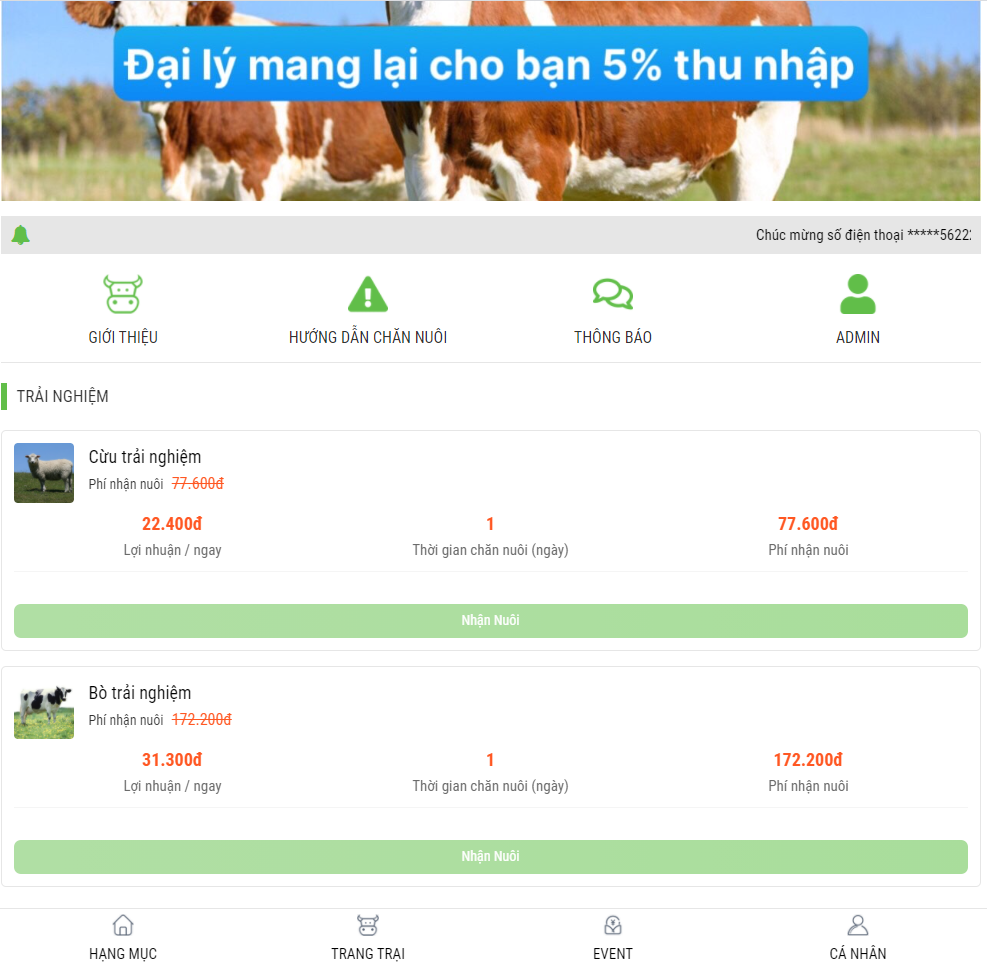Switch to the Hạng mục tab
The height and width of the screenshot is (969, 987).
123,937
